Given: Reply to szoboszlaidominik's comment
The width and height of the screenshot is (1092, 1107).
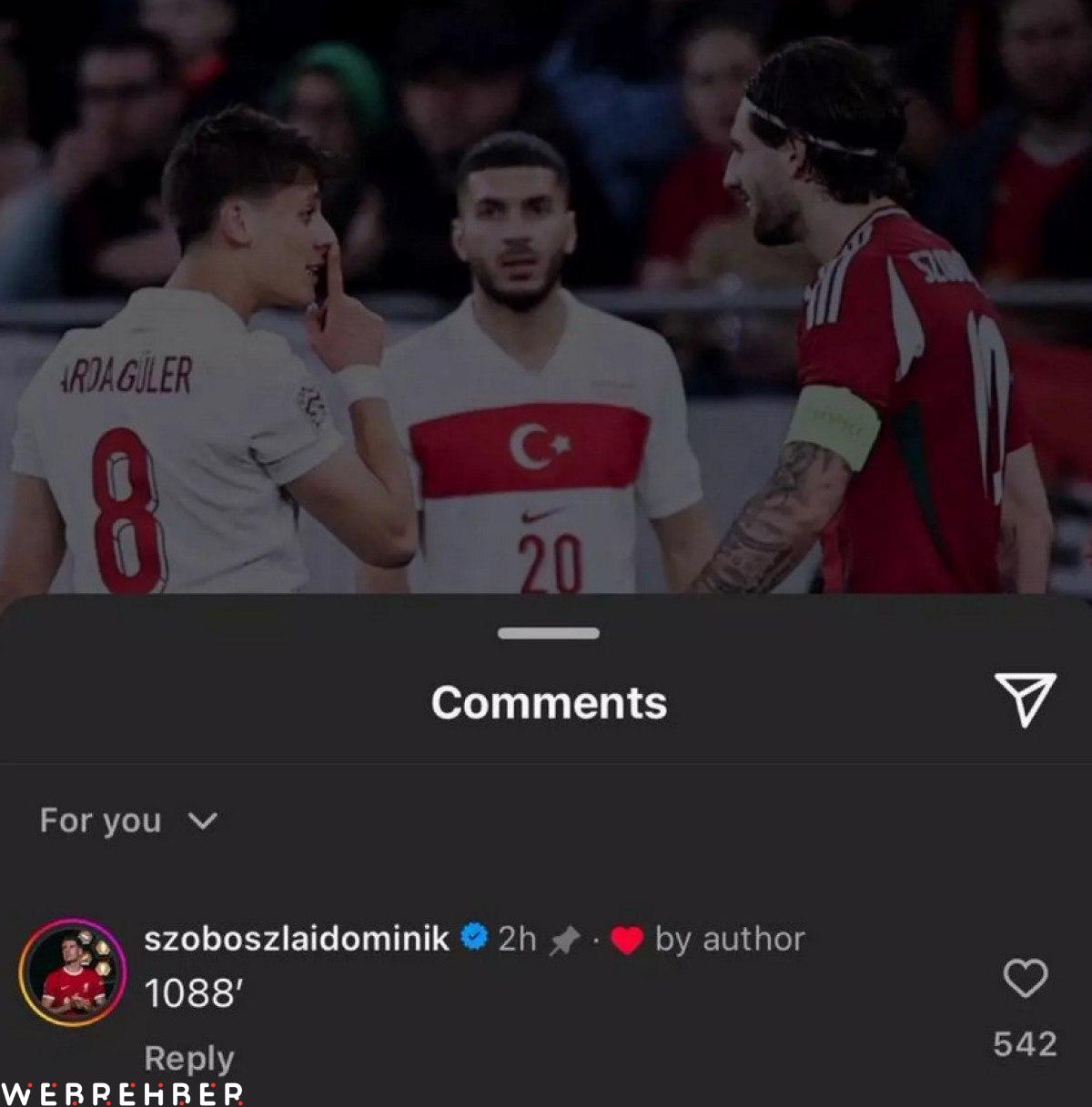Looking at the screenshot, I should [x=188, y=1058].
